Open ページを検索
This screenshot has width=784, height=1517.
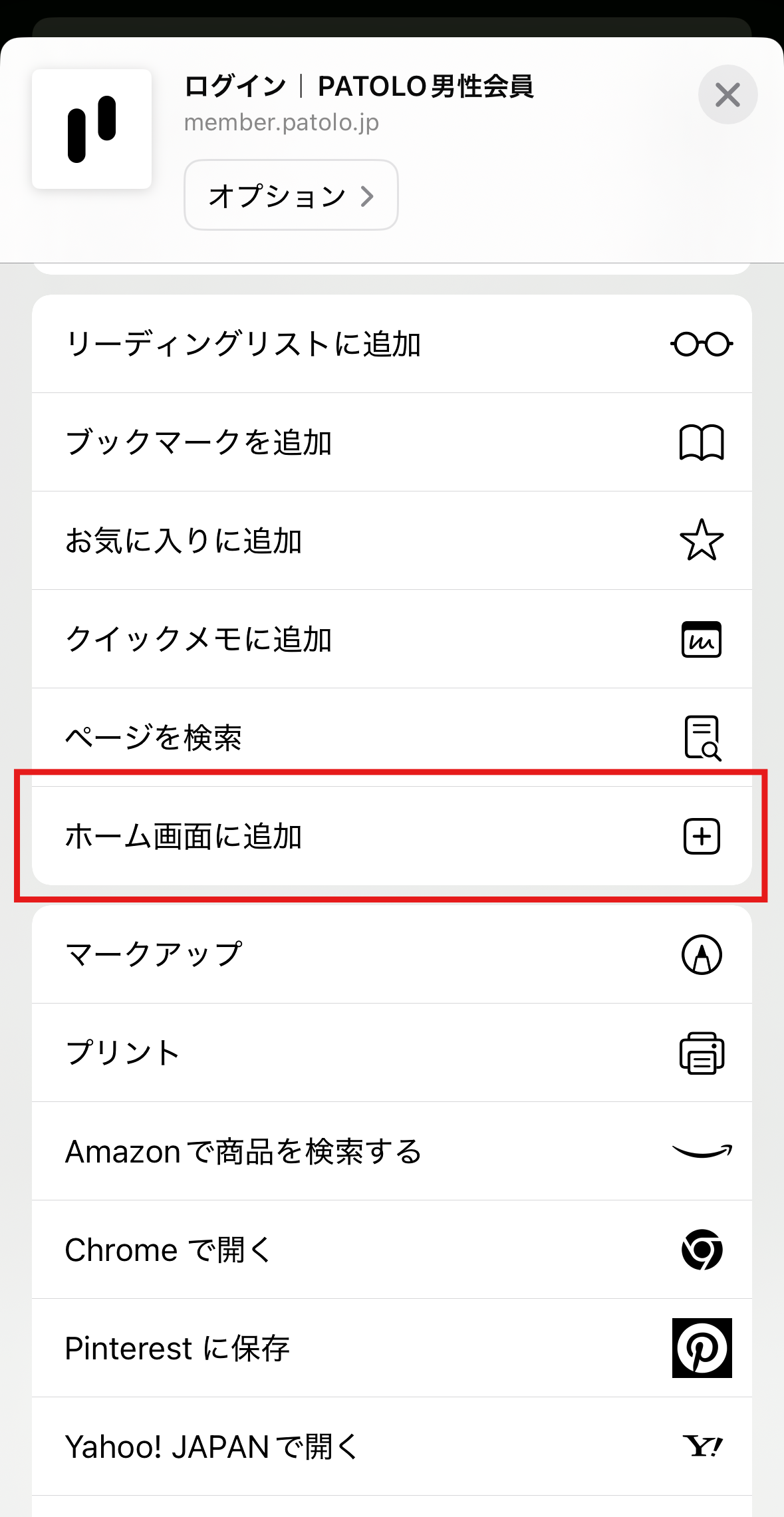(392, 737)
